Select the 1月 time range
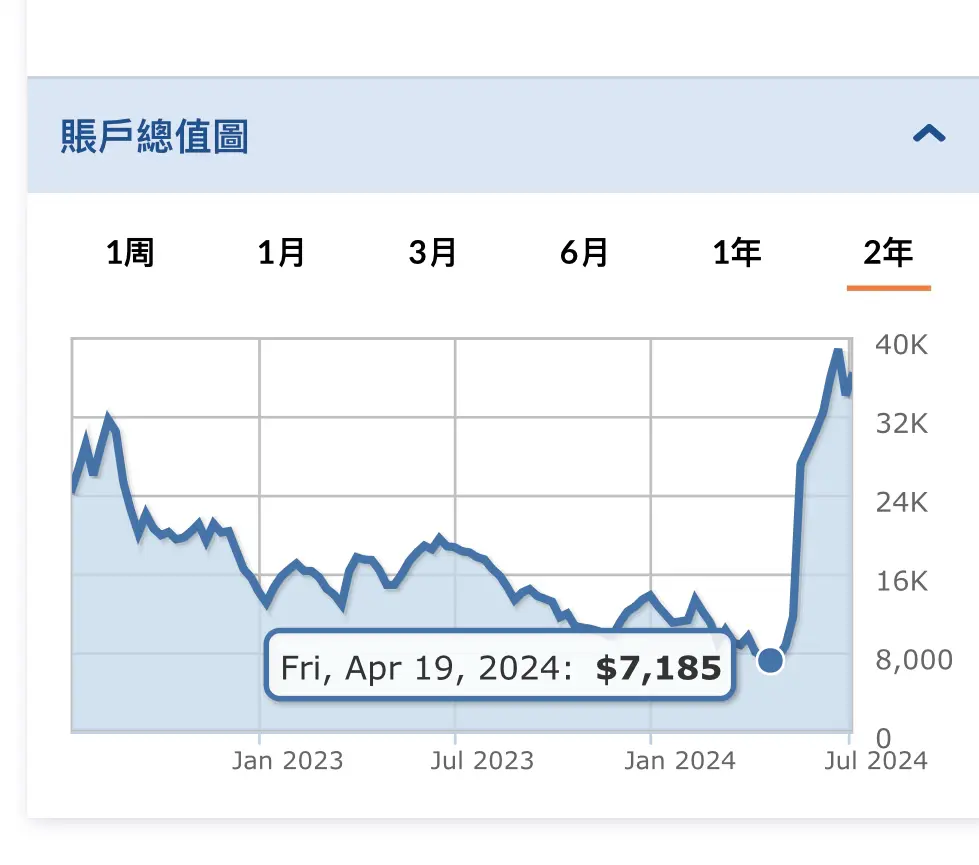This screenshot has width=979, height=865. (x=281, y=253)
